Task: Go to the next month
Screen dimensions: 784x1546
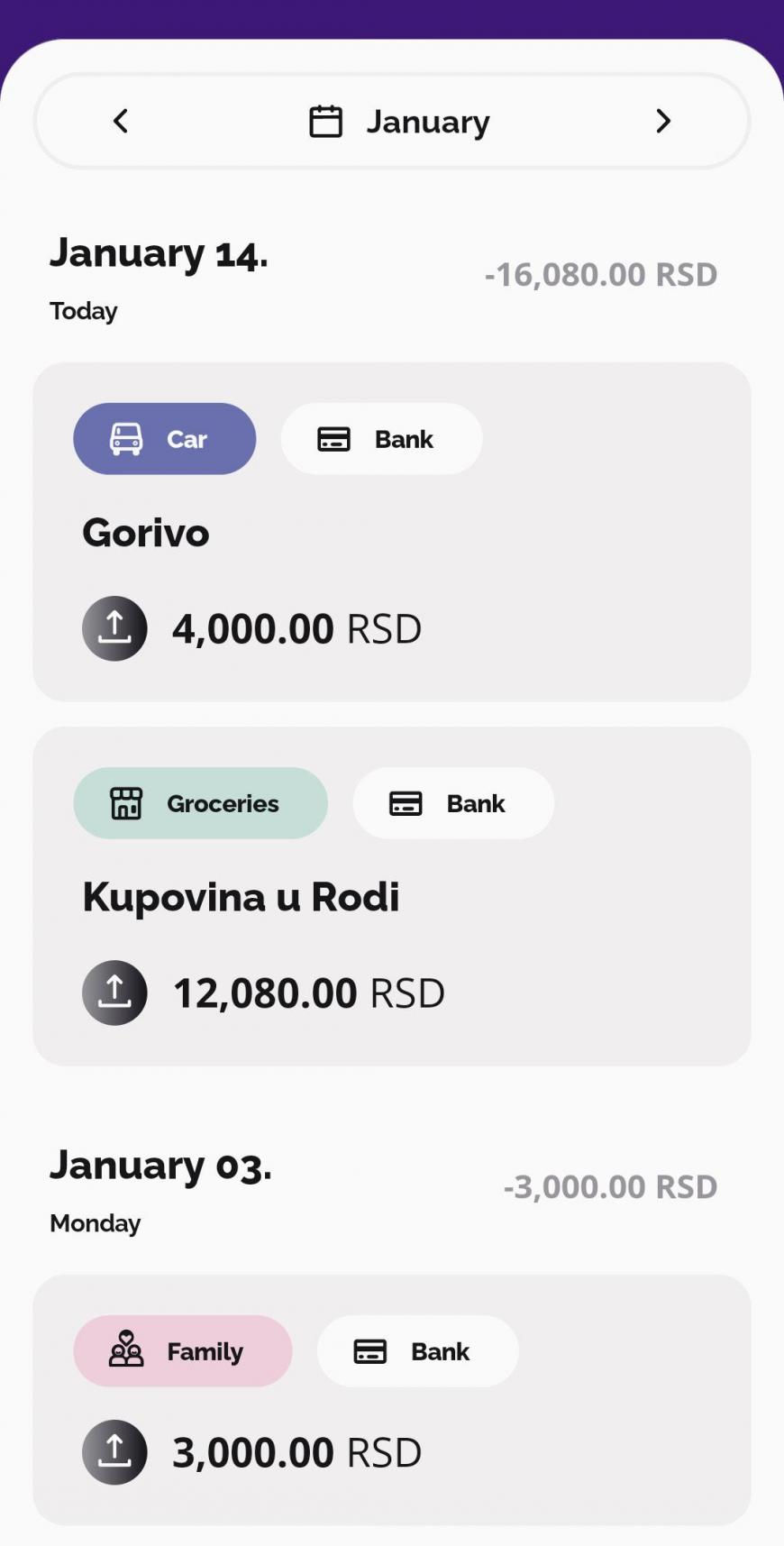Action: [663, 121]
